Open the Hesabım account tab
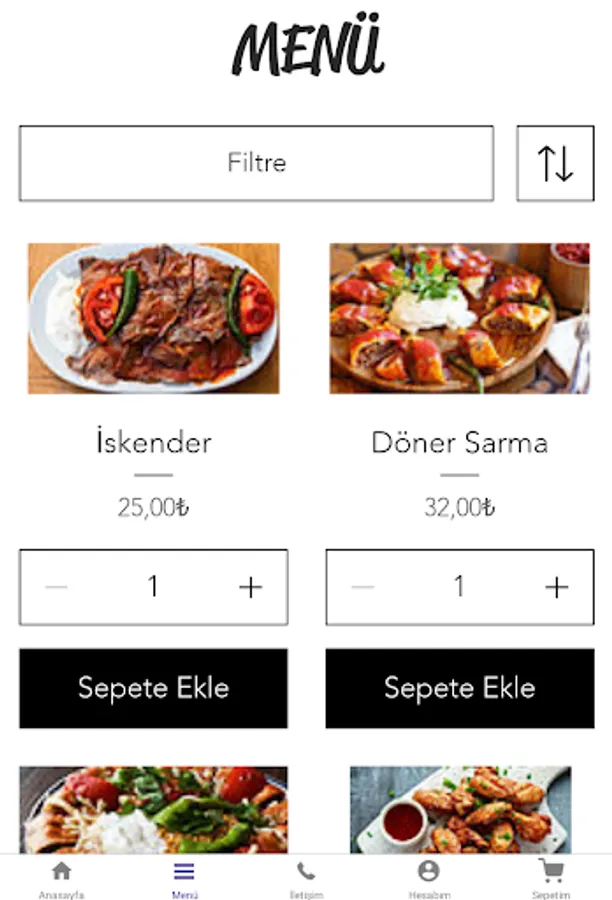Screen dimensions: 612x900 pos(429,878)
